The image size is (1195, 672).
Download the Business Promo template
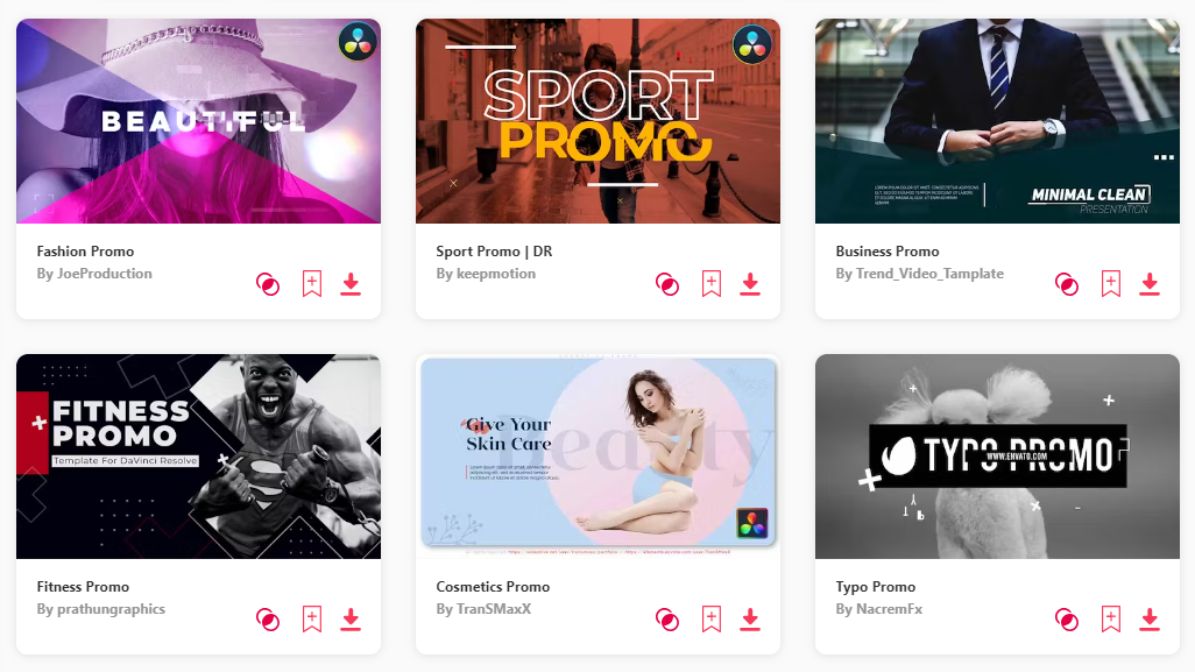1149,284
